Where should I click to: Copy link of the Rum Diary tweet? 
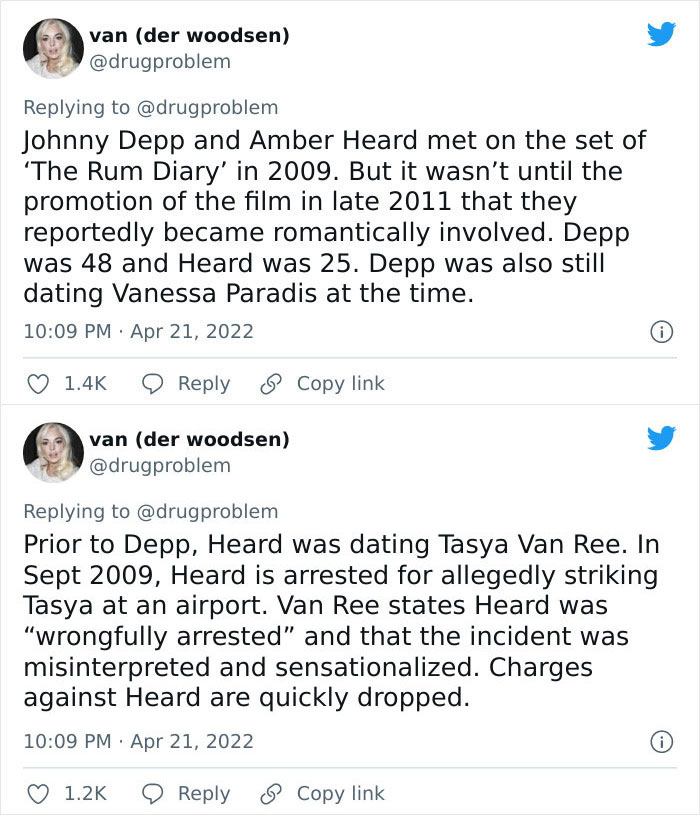[325, 384]
